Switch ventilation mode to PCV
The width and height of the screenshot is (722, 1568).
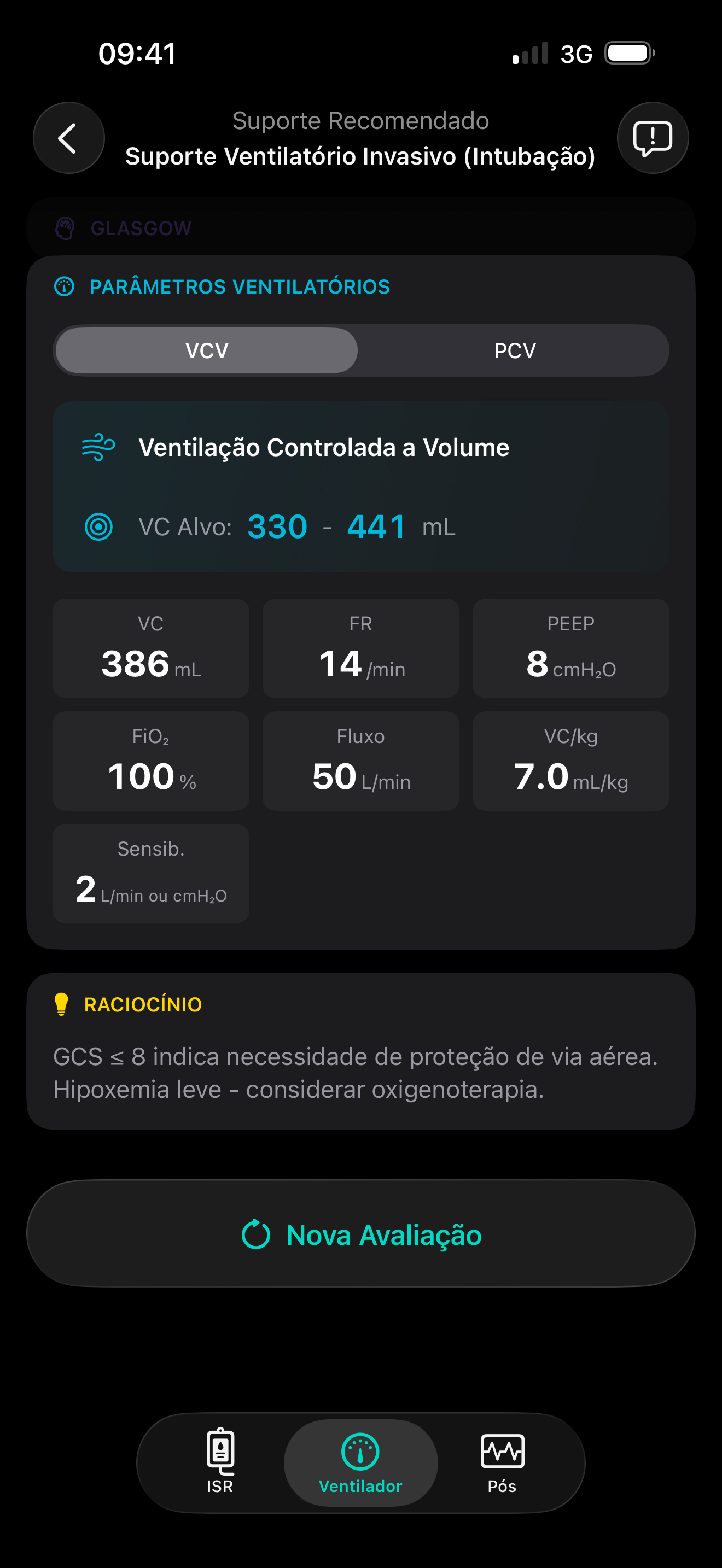tap(514, 350)
